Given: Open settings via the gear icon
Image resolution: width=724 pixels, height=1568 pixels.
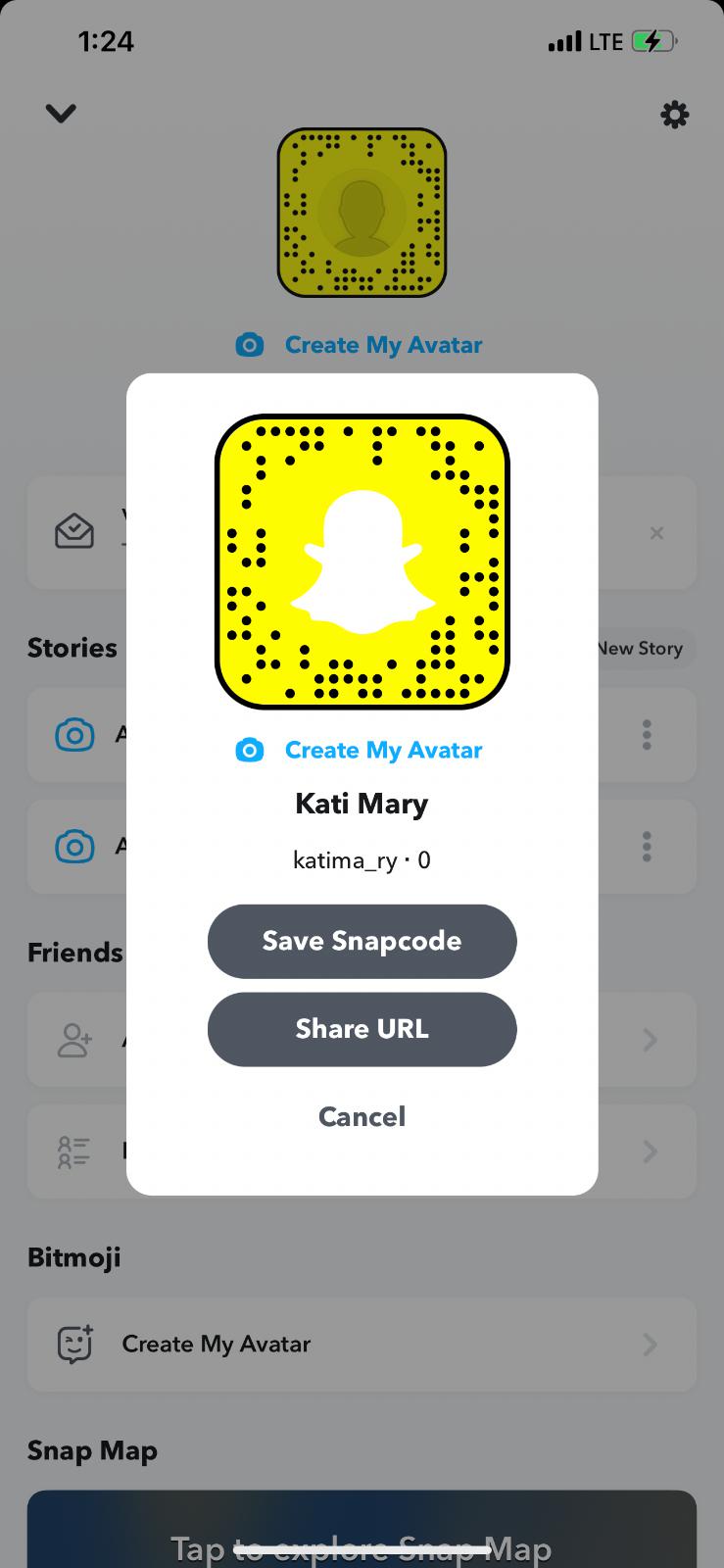Looking at the screenshot, I should point(674,116).
